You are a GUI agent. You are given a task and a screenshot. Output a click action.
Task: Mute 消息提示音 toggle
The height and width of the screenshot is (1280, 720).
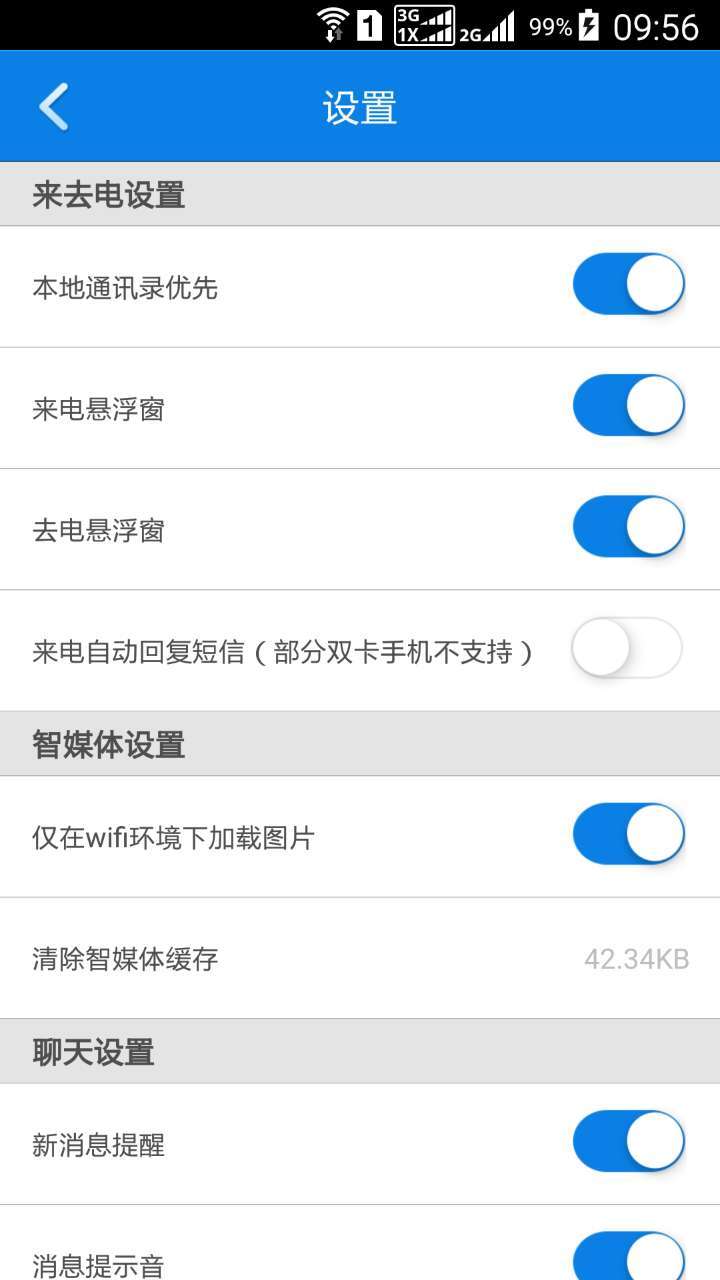(x=629, y=1257)
